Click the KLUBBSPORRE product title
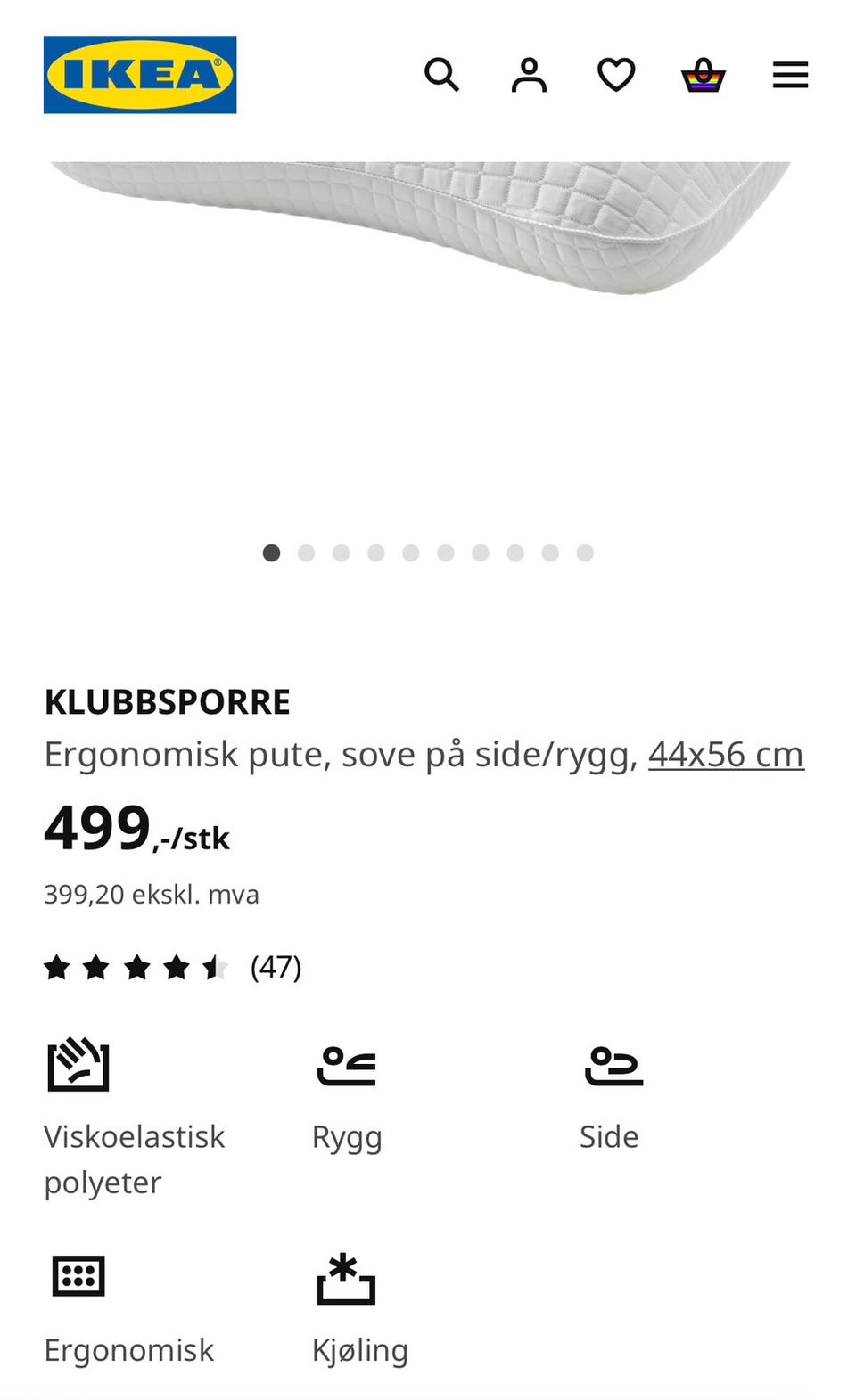The width and height of the screenshot is (856, 1400). 166,700
